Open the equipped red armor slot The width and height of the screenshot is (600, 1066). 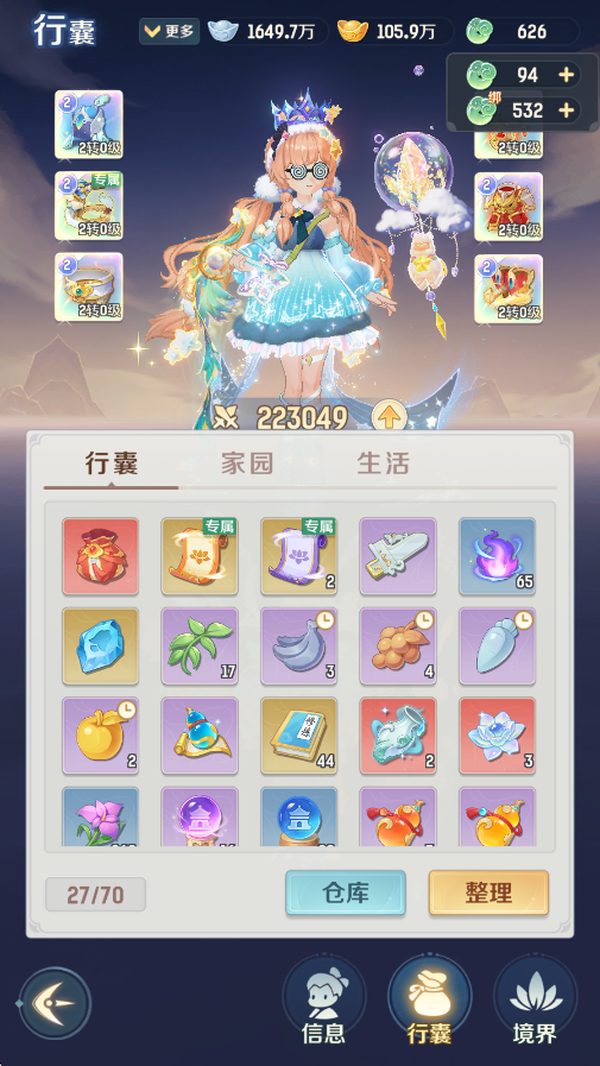coord(508,206)
